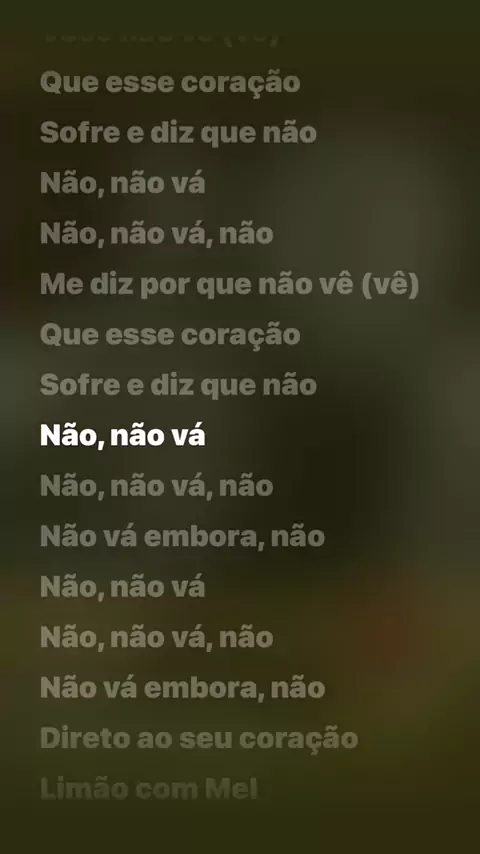Jump to the lyric line "Me diz por que não vê (vê)"
The image size is (480, 854).
coord(229,285)
